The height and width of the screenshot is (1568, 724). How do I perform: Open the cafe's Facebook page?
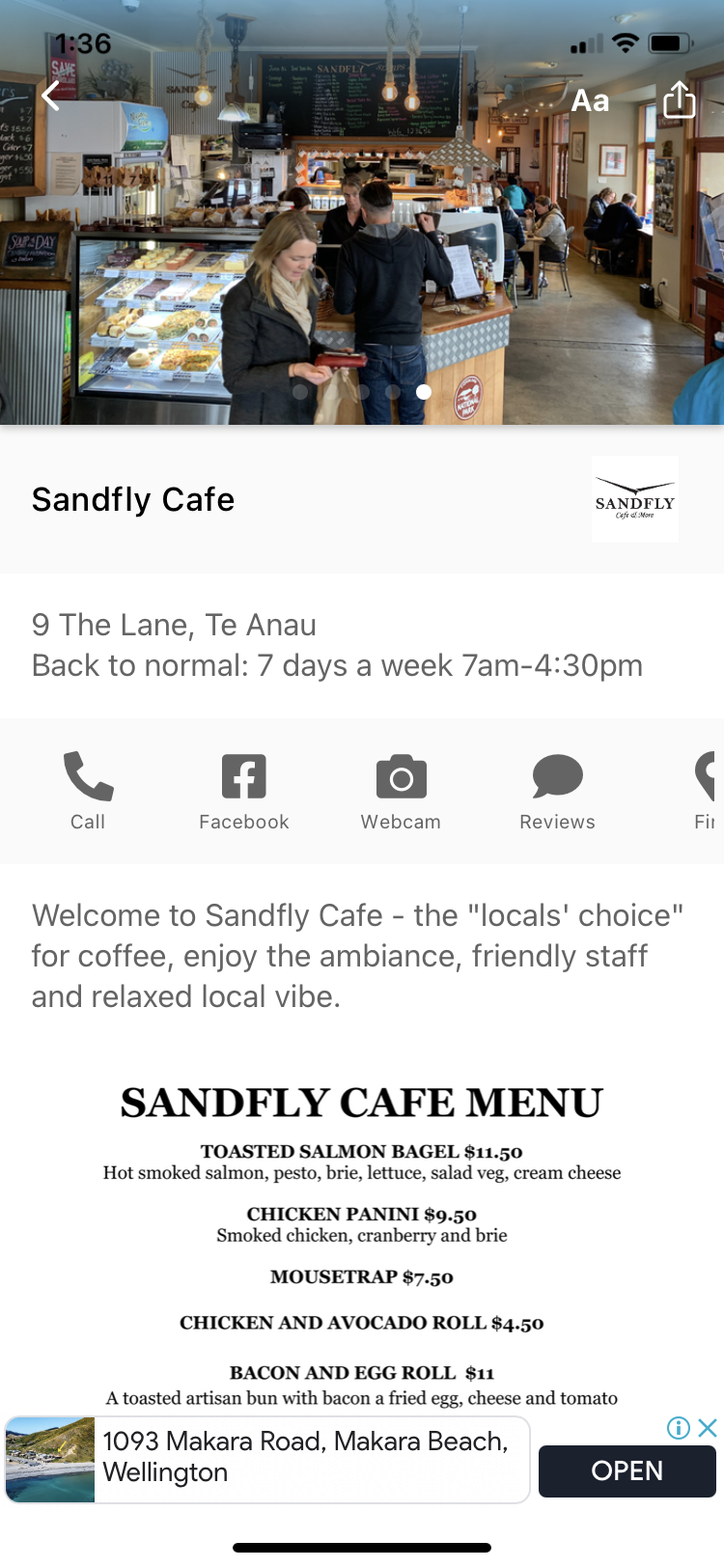(244, 791)
